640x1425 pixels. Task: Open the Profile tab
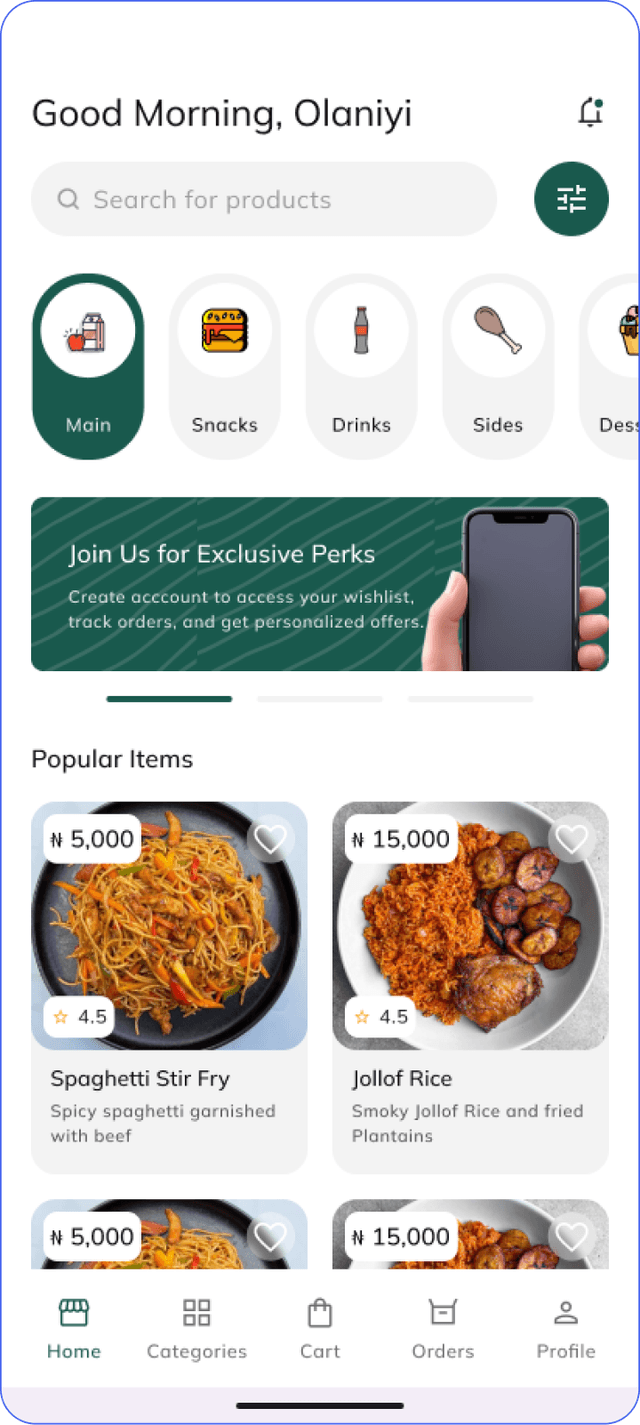[566, 1329]
